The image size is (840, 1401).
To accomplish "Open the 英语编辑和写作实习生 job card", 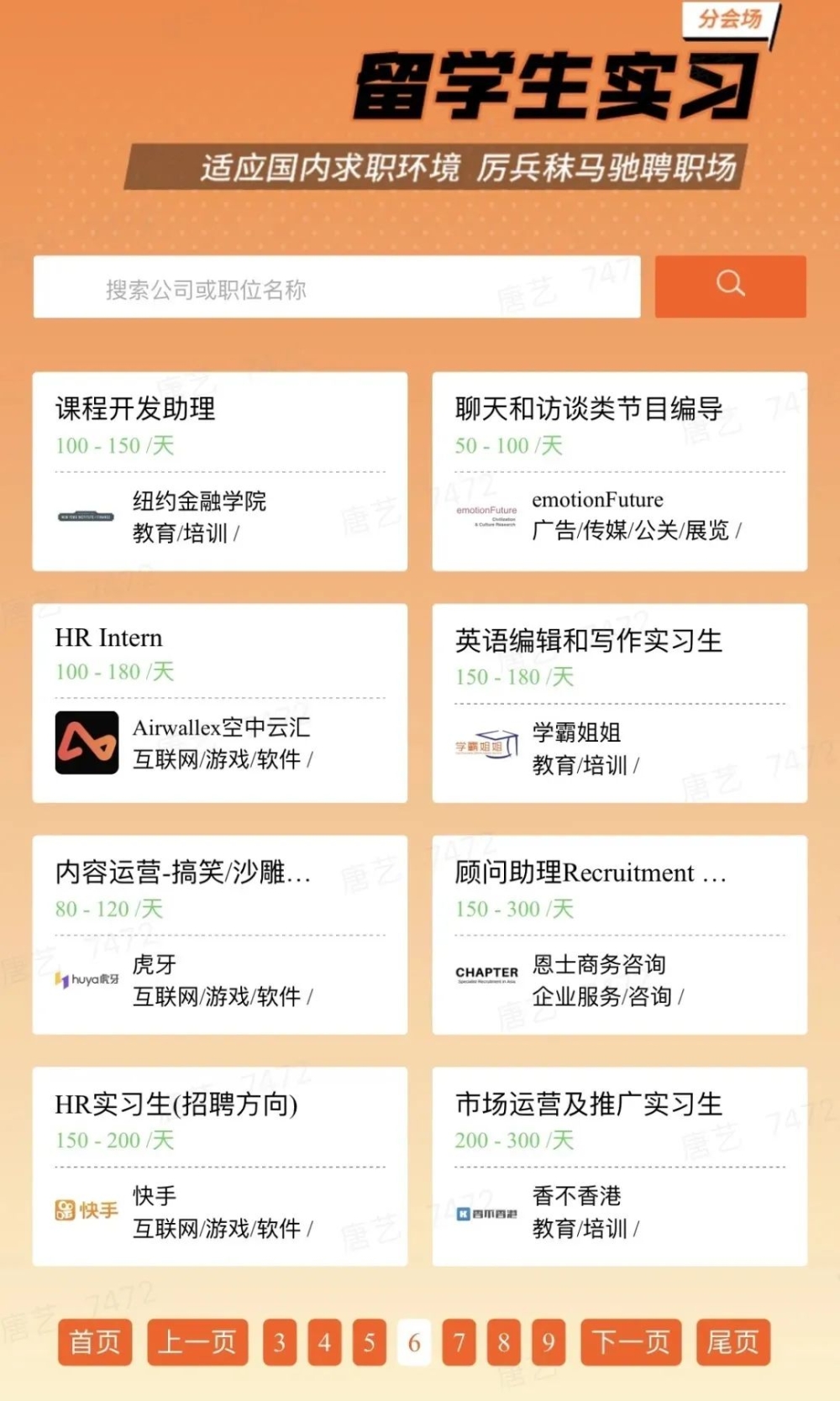I will pyautogui.click(x=619, y=703).
